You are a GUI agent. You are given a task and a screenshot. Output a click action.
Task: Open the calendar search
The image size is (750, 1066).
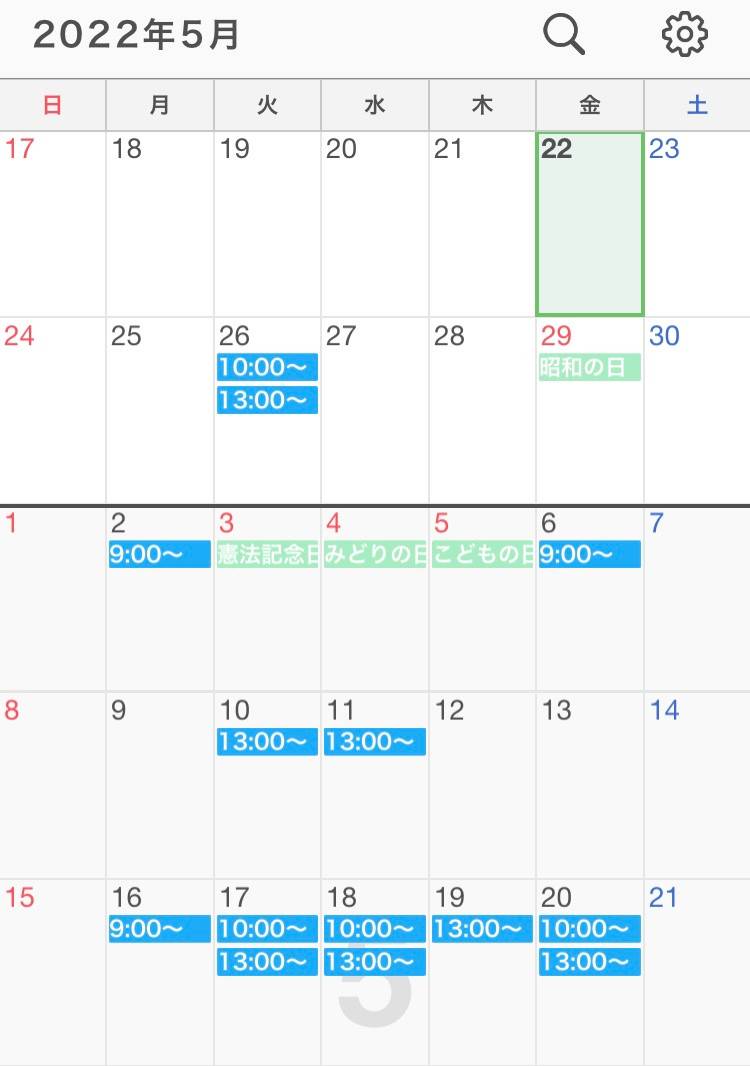tap(563, 35)
